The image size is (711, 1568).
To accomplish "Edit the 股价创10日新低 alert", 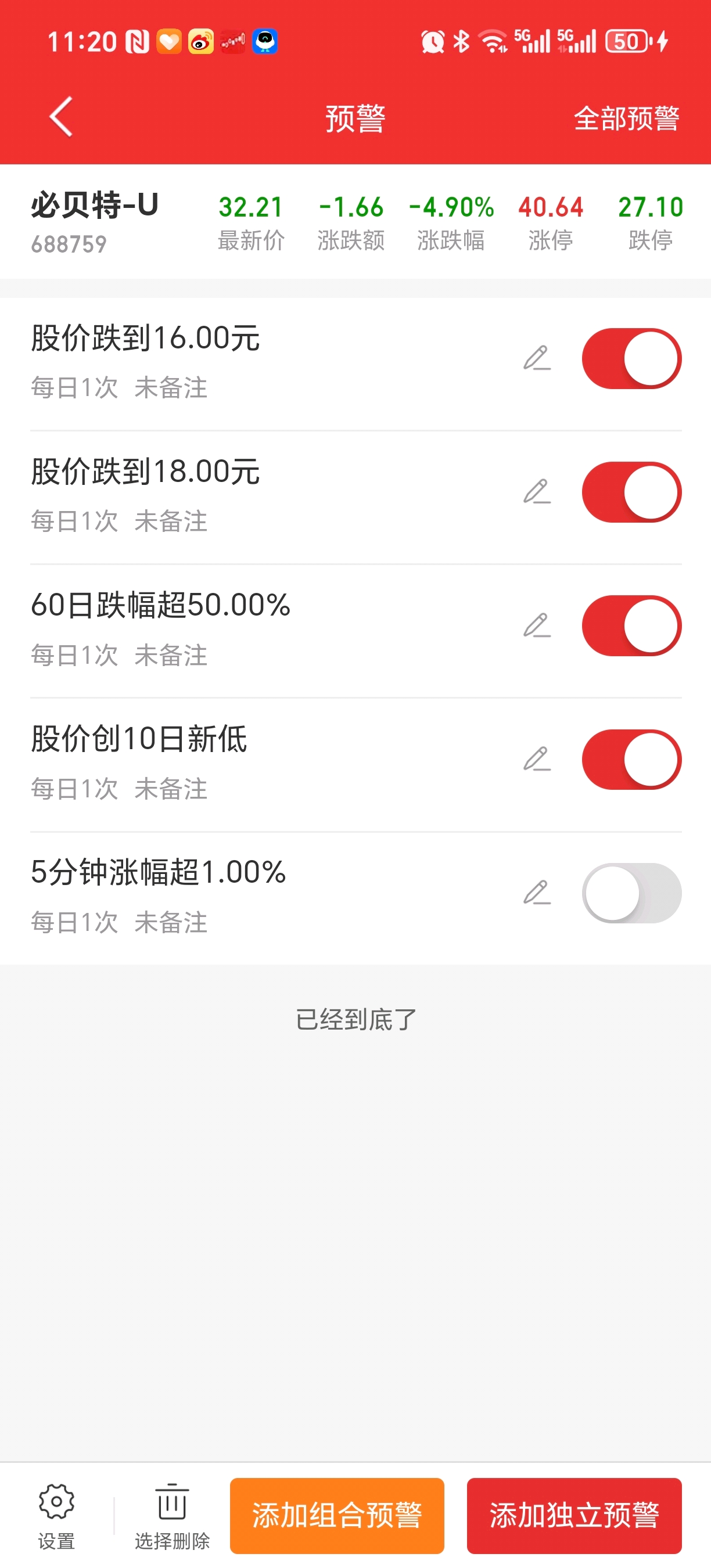I will (x=537, y=760).
